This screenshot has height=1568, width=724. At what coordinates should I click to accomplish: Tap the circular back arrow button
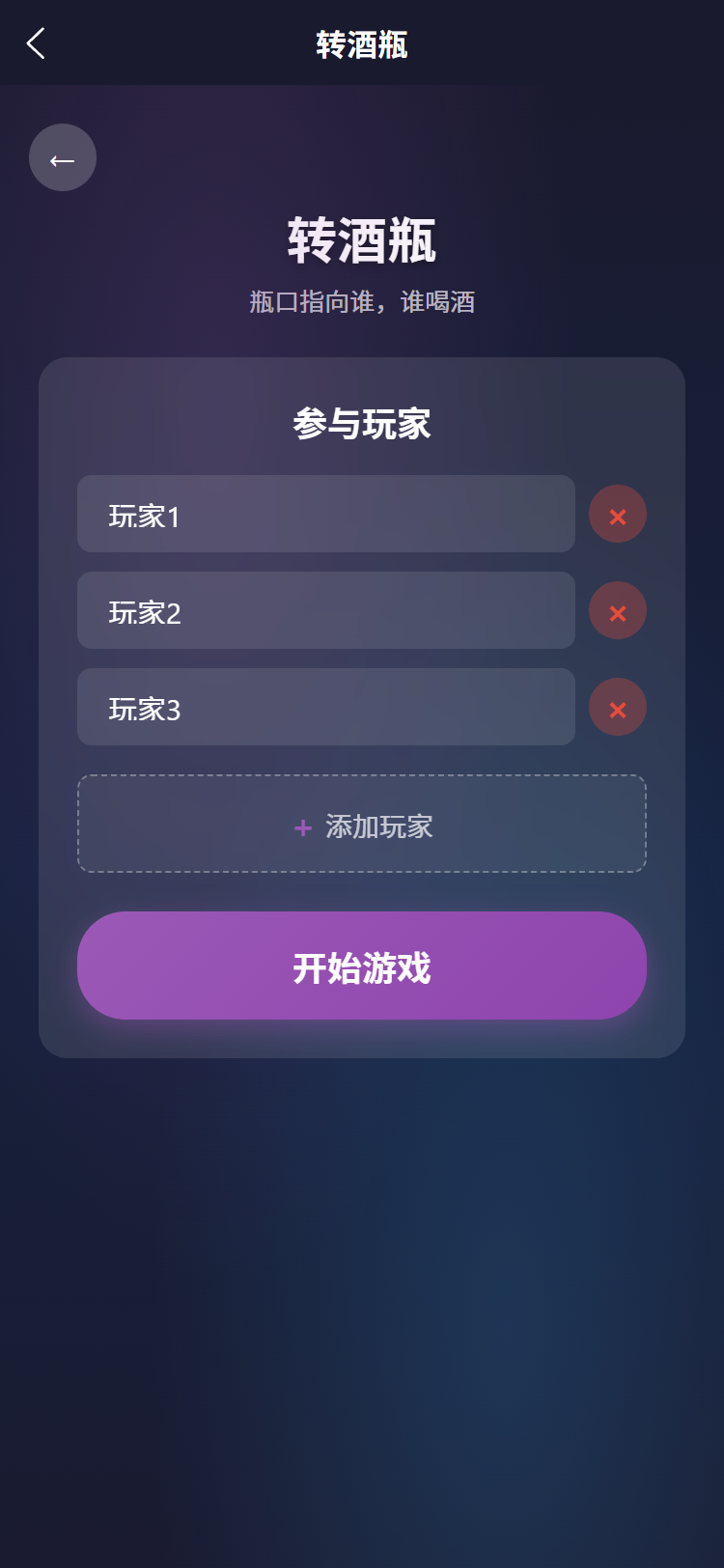(63, 157)
